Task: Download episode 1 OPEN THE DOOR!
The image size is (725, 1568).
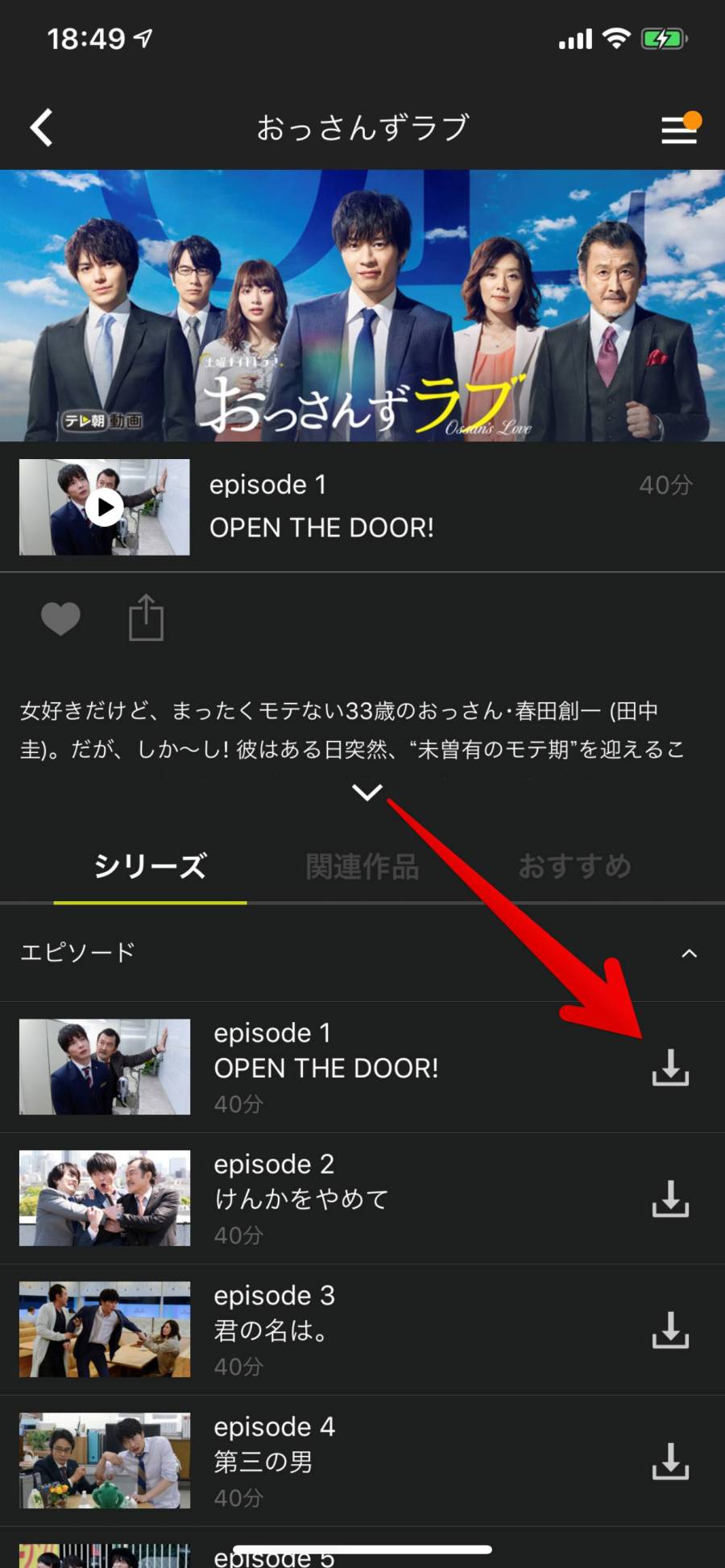Action: coord(670,1068)
